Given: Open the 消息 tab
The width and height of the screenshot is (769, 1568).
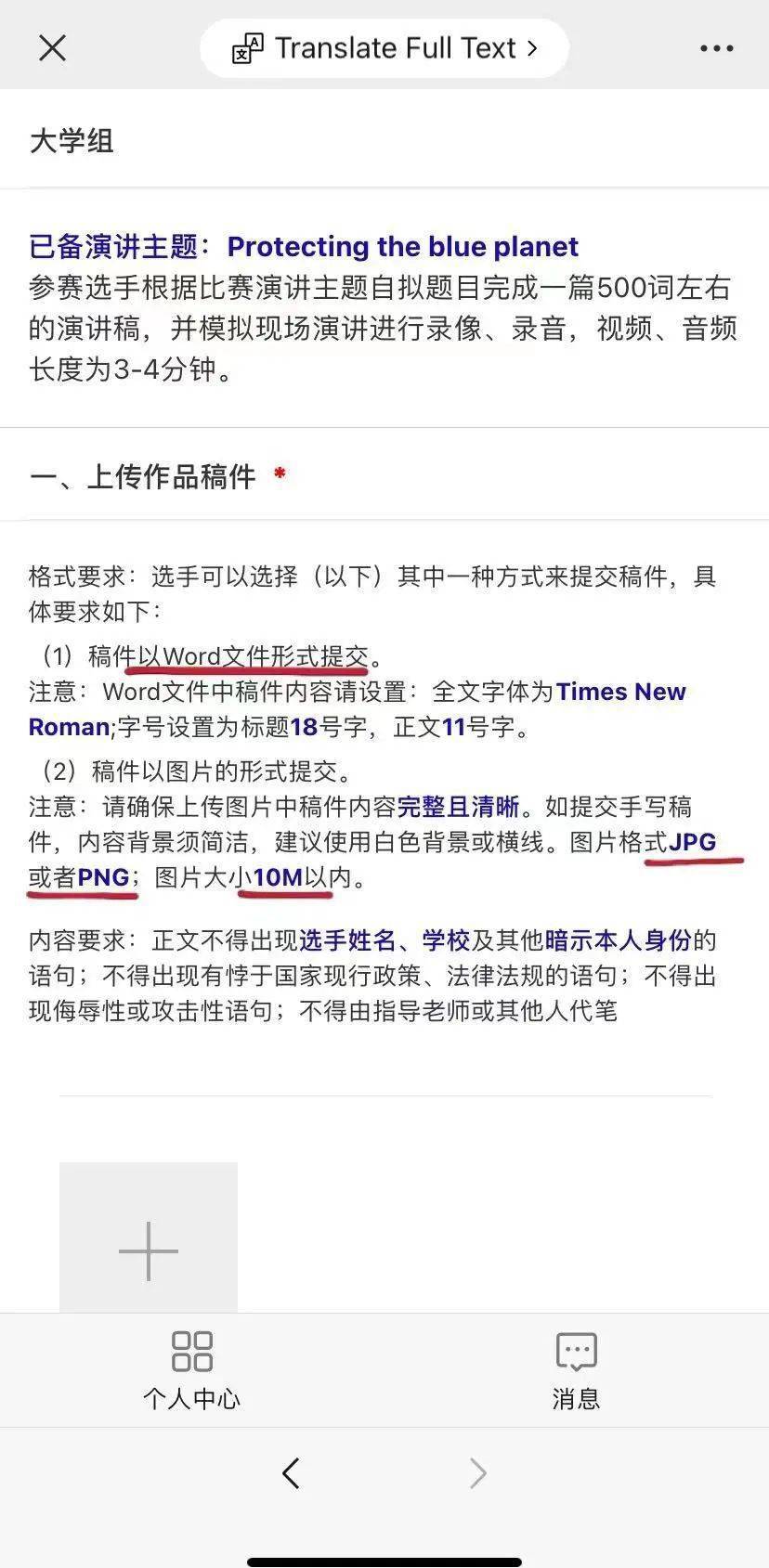Looking at the screenshot, I should click(576, 1370).
